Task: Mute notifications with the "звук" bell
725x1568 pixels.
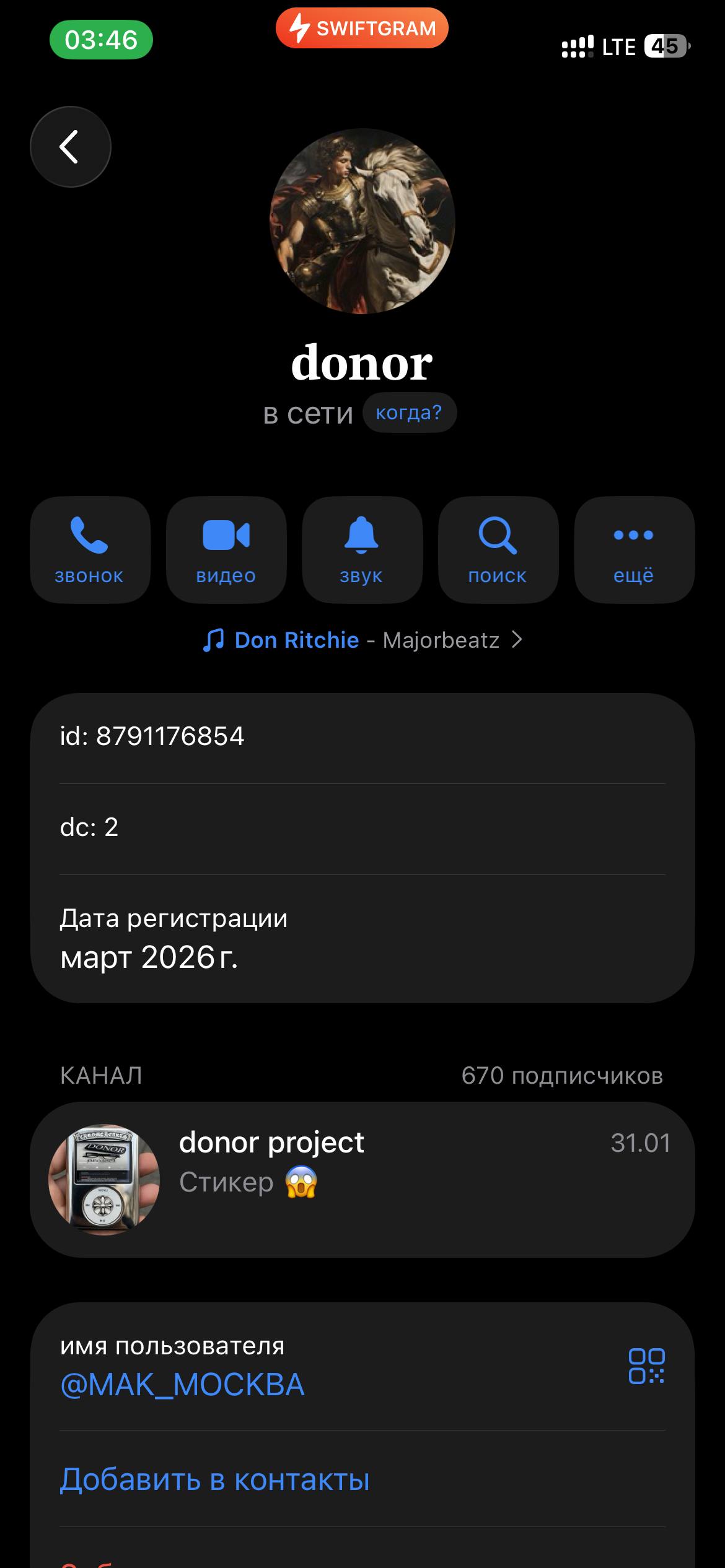Action: pyautogui.click(x=362, y=549)
